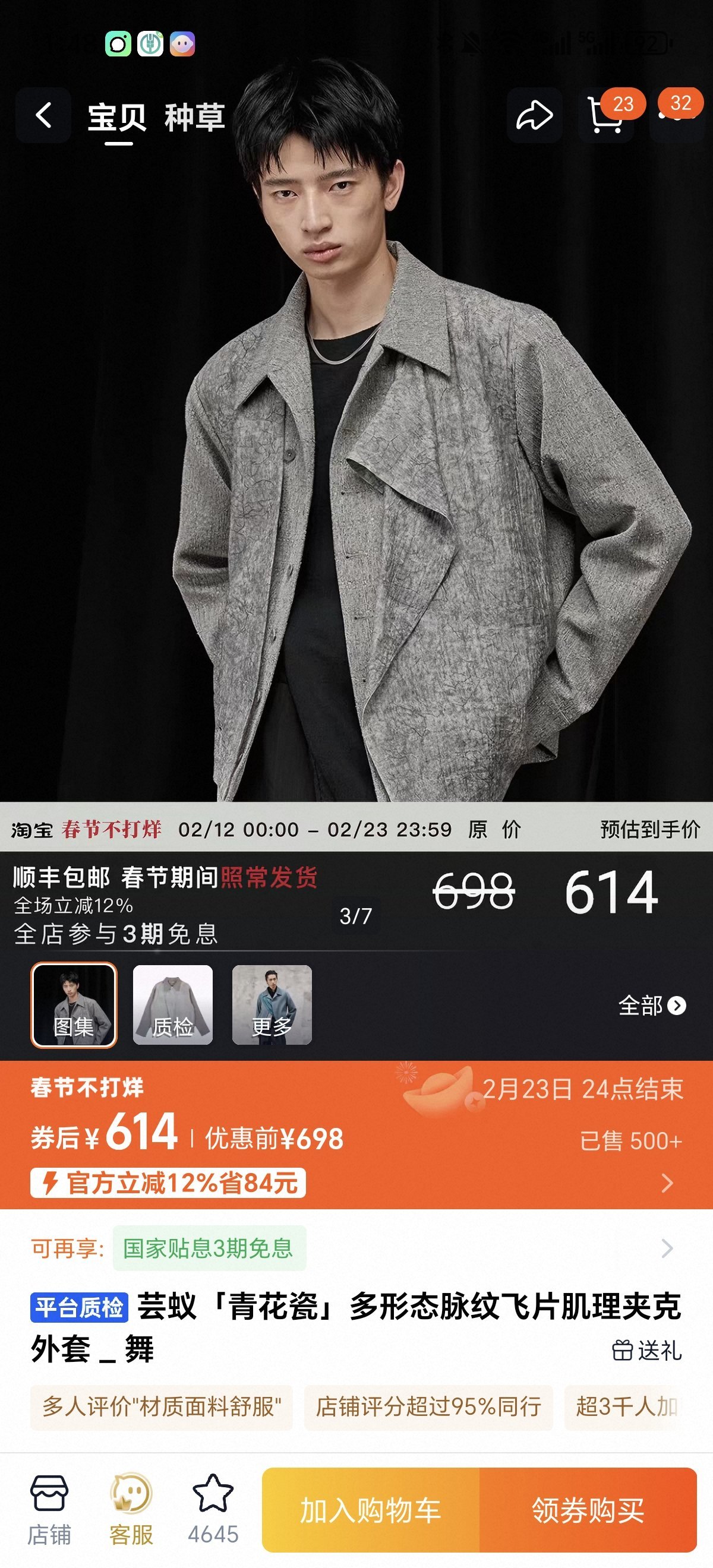Open 店铺评分超过95%同行 chip

point(428,1406)
